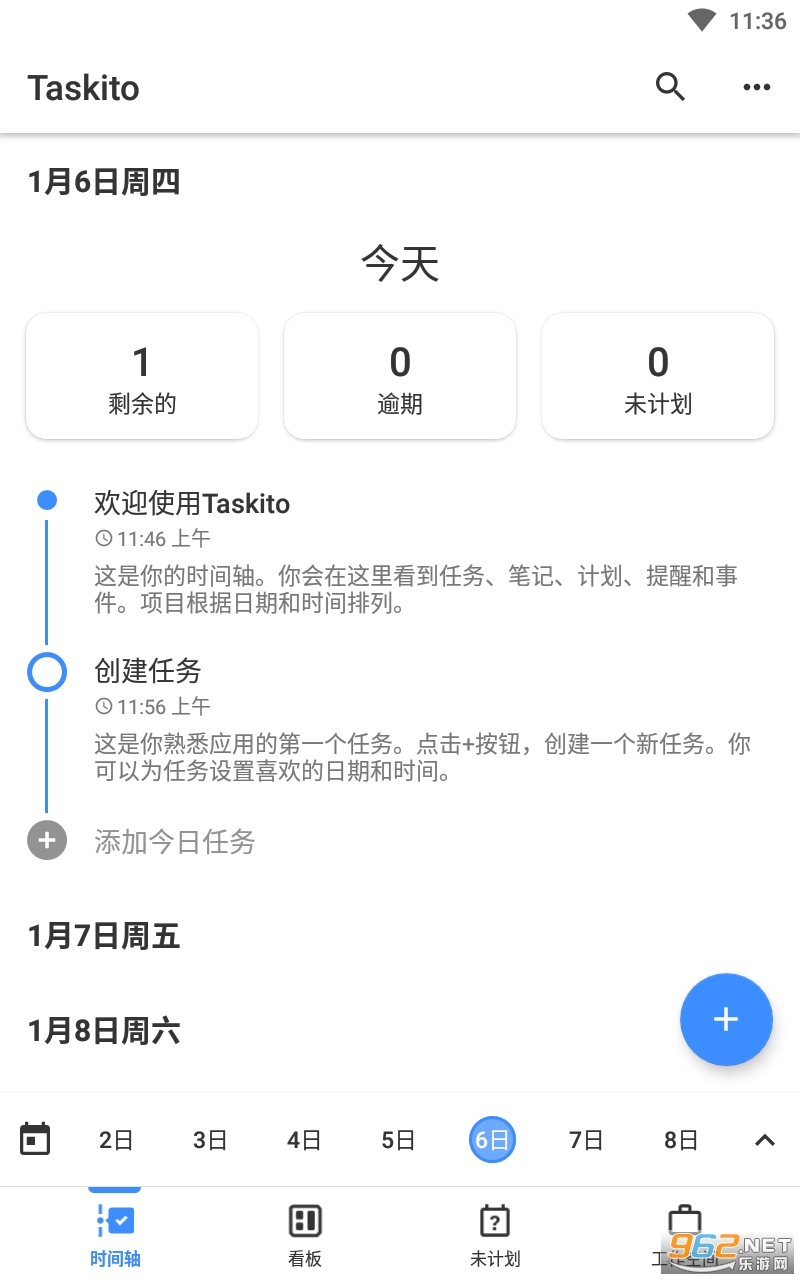The image size is (800, 1280).
Task: Switch to the 未计划 tab in bottom navigation
Action: [x=495, y=1234]
